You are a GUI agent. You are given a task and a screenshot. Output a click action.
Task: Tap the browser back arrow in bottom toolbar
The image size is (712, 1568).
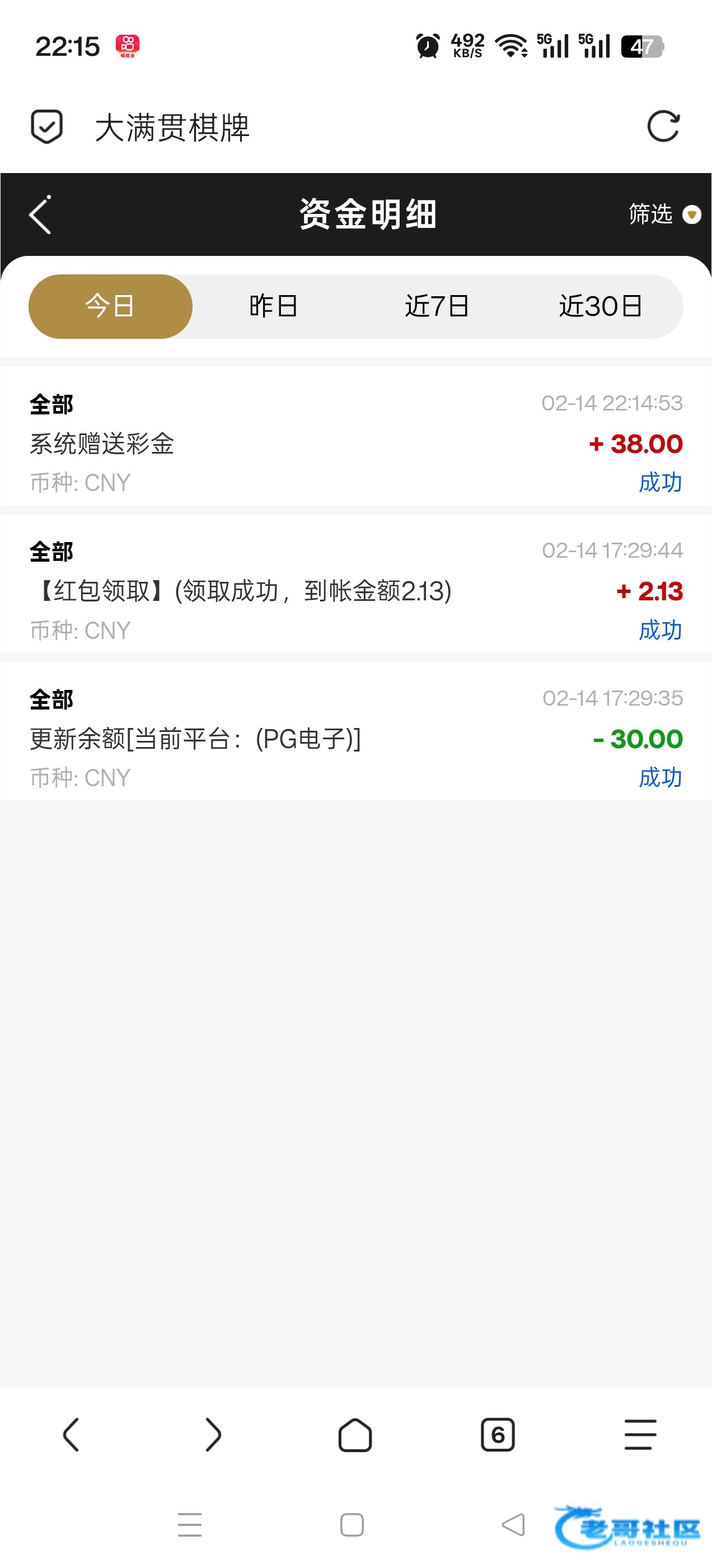(71, 1435)
